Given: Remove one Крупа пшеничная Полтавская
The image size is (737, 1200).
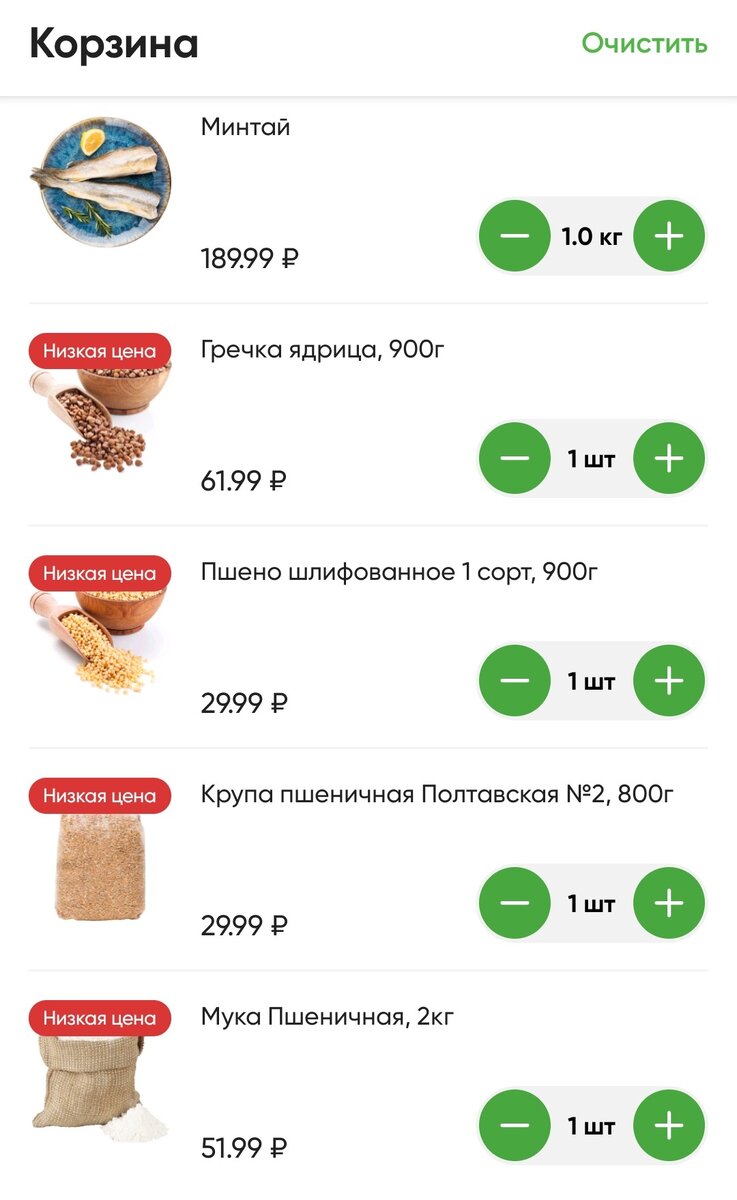Looking at the screenshot, I should coord(515,903).
